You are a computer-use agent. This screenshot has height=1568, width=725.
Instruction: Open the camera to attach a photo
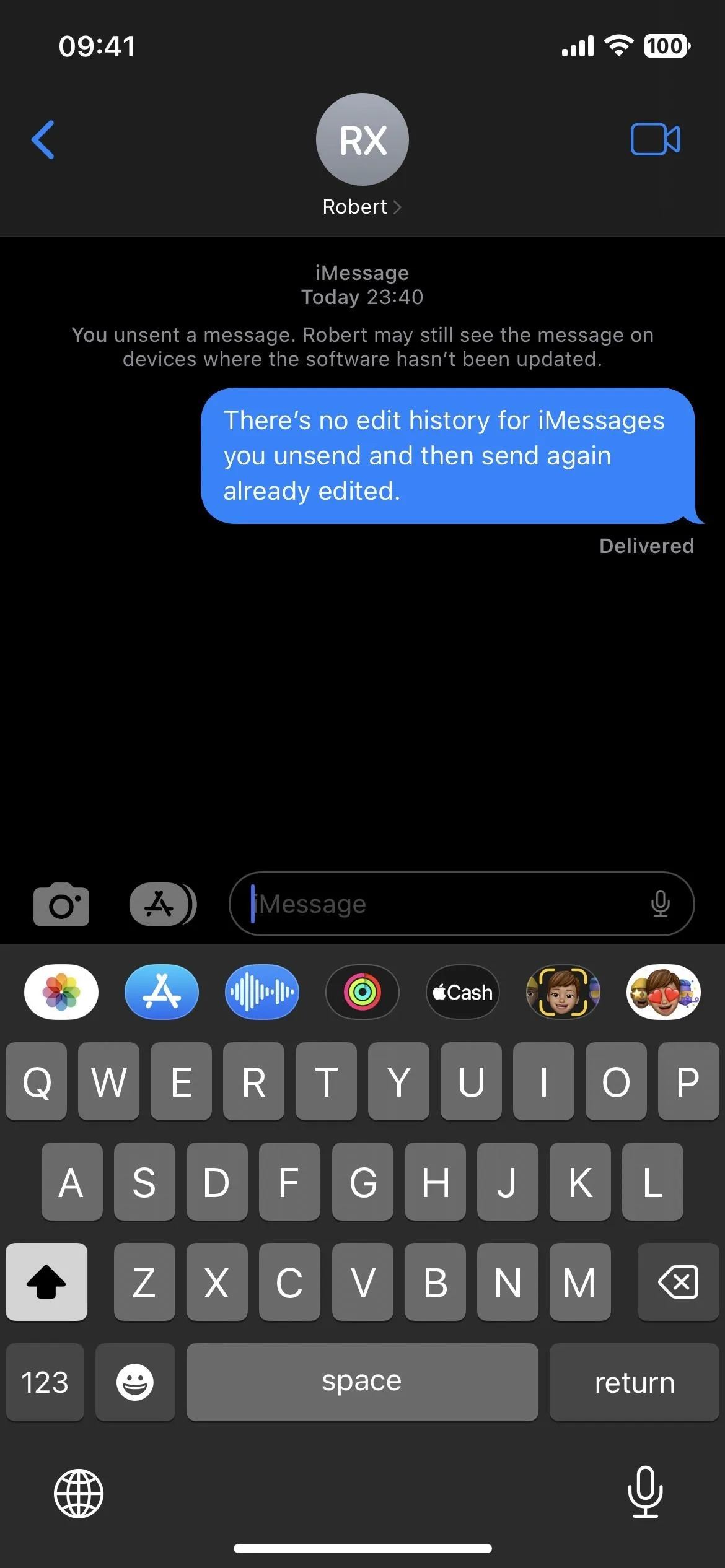[61, 904]
